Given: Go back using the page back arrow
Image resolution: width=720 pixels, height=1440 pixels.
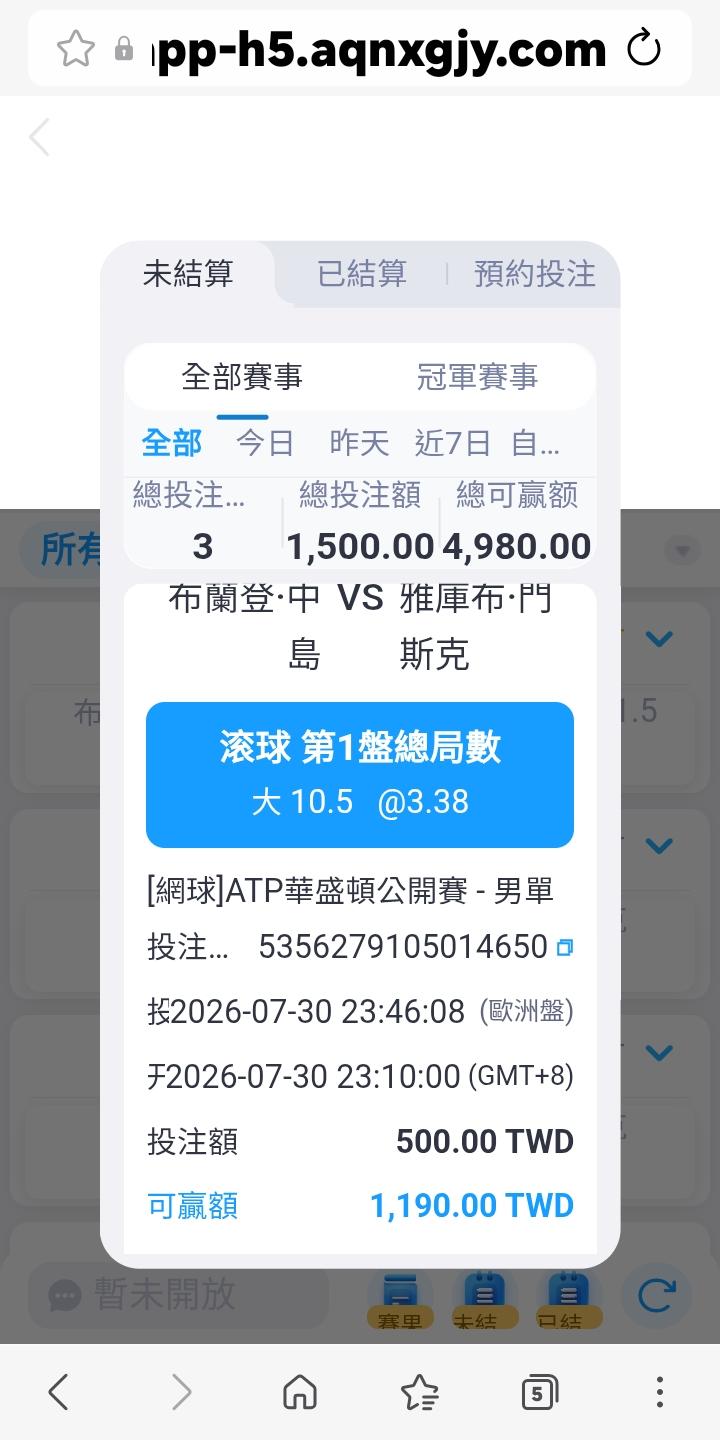Looking at the screenshot, I should [40, 137].
